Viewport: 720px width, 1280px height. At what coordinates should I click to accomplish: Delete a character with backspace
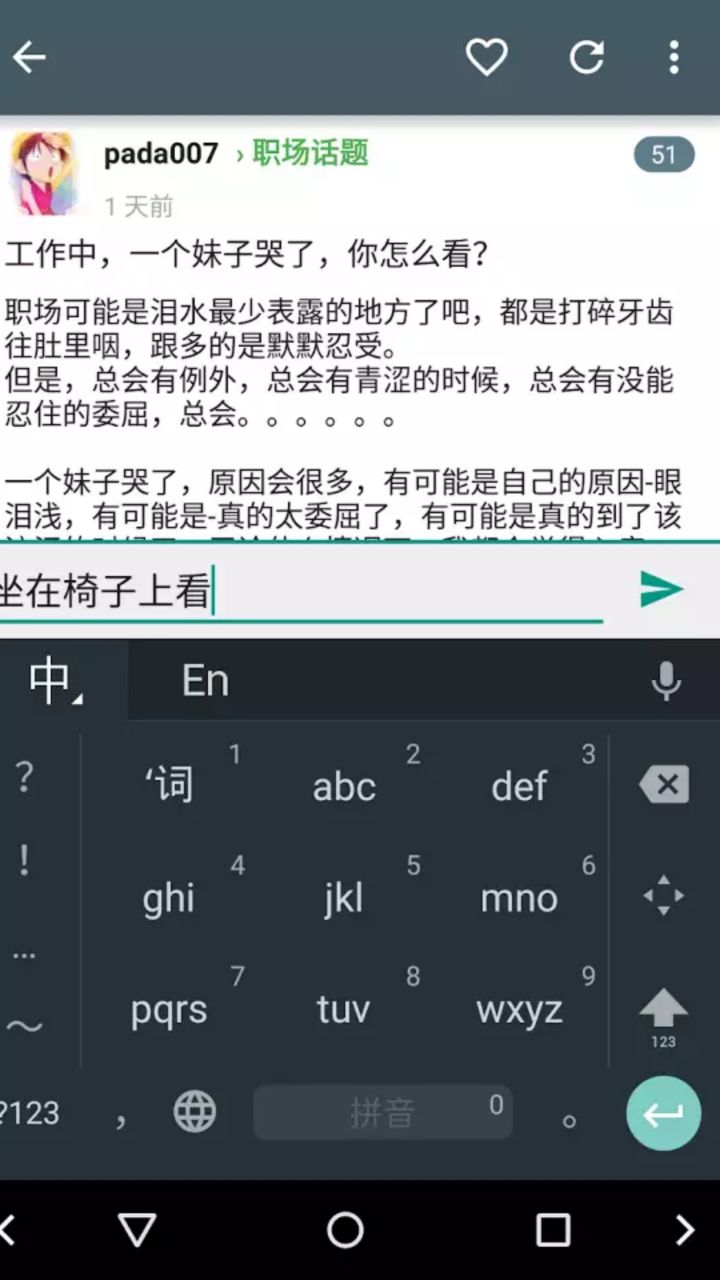point(664,785)
